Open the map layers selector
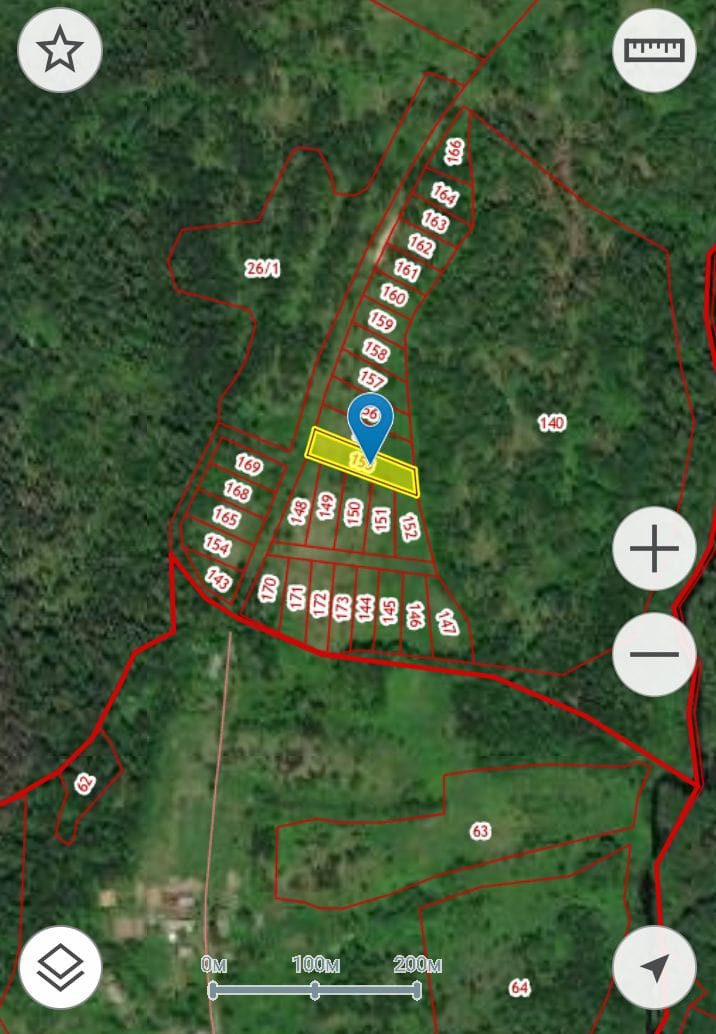Screen dimensions: 716x1034 click(60, 967)
